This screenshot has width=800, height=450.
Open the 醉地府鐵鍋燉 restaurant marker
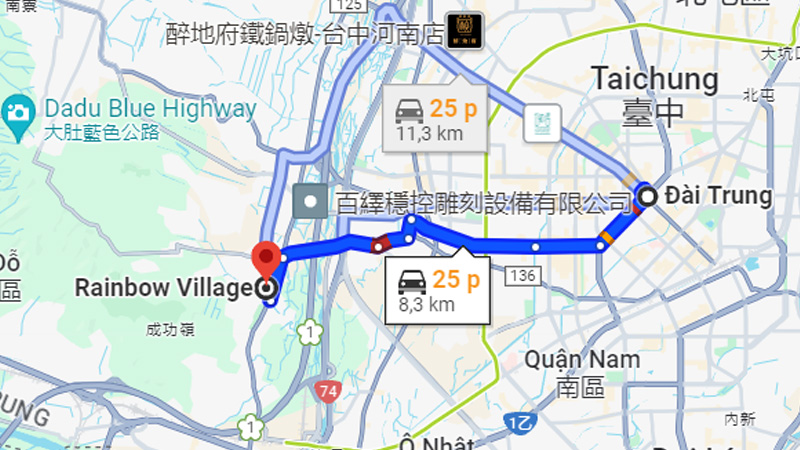click(x=462, y=26)
